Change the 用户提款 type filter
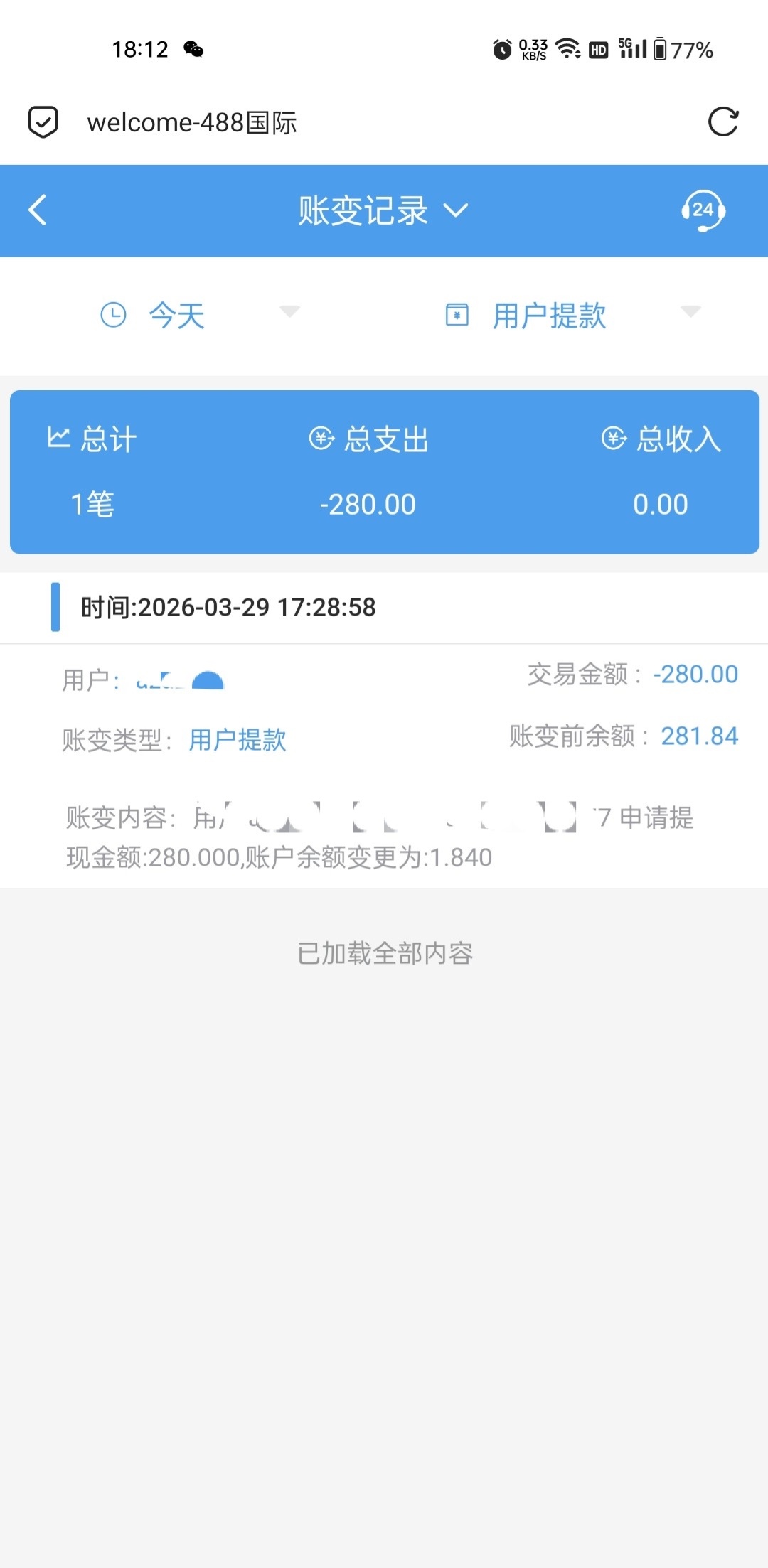Screen dimensions: 768x1568 click(572, 315)
